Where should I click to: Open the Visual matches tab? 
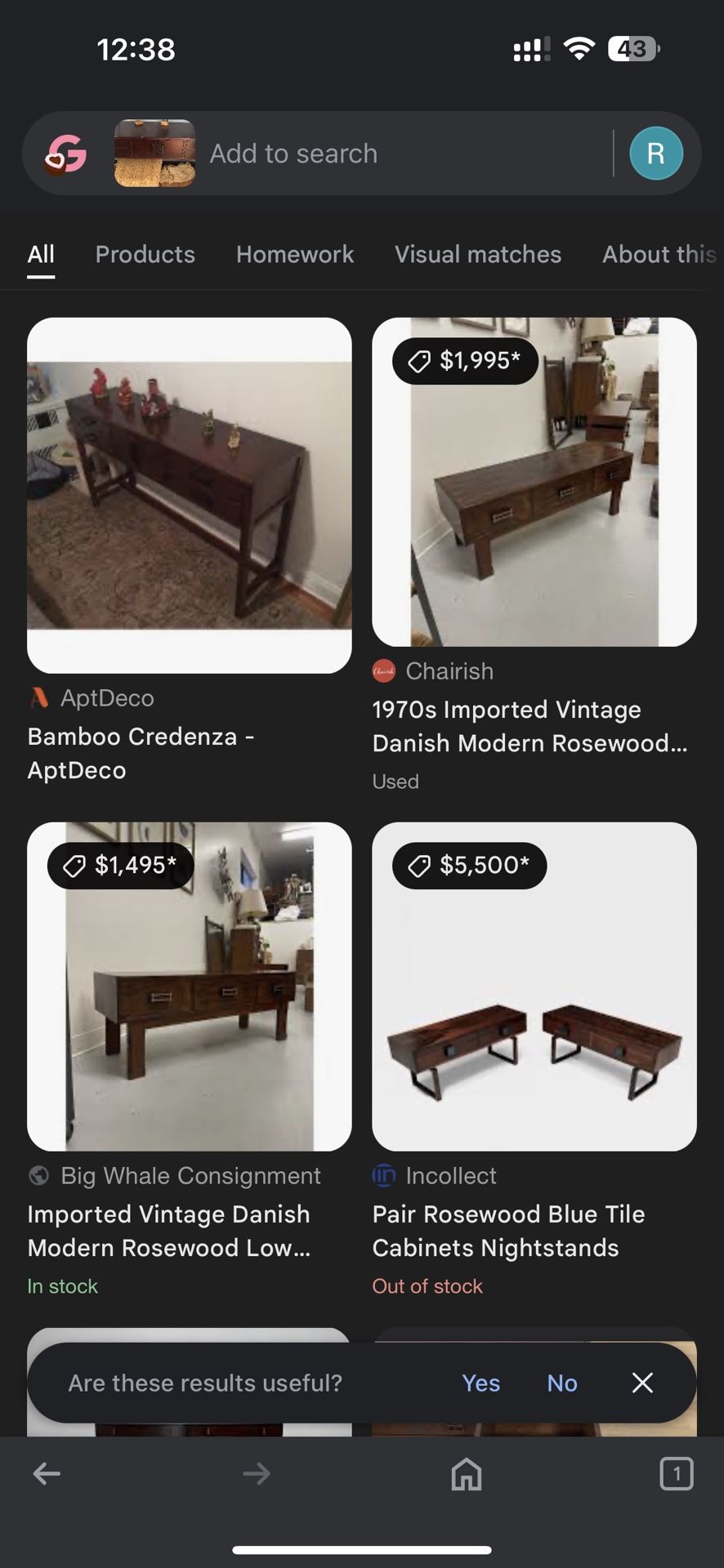coord(477,254)
